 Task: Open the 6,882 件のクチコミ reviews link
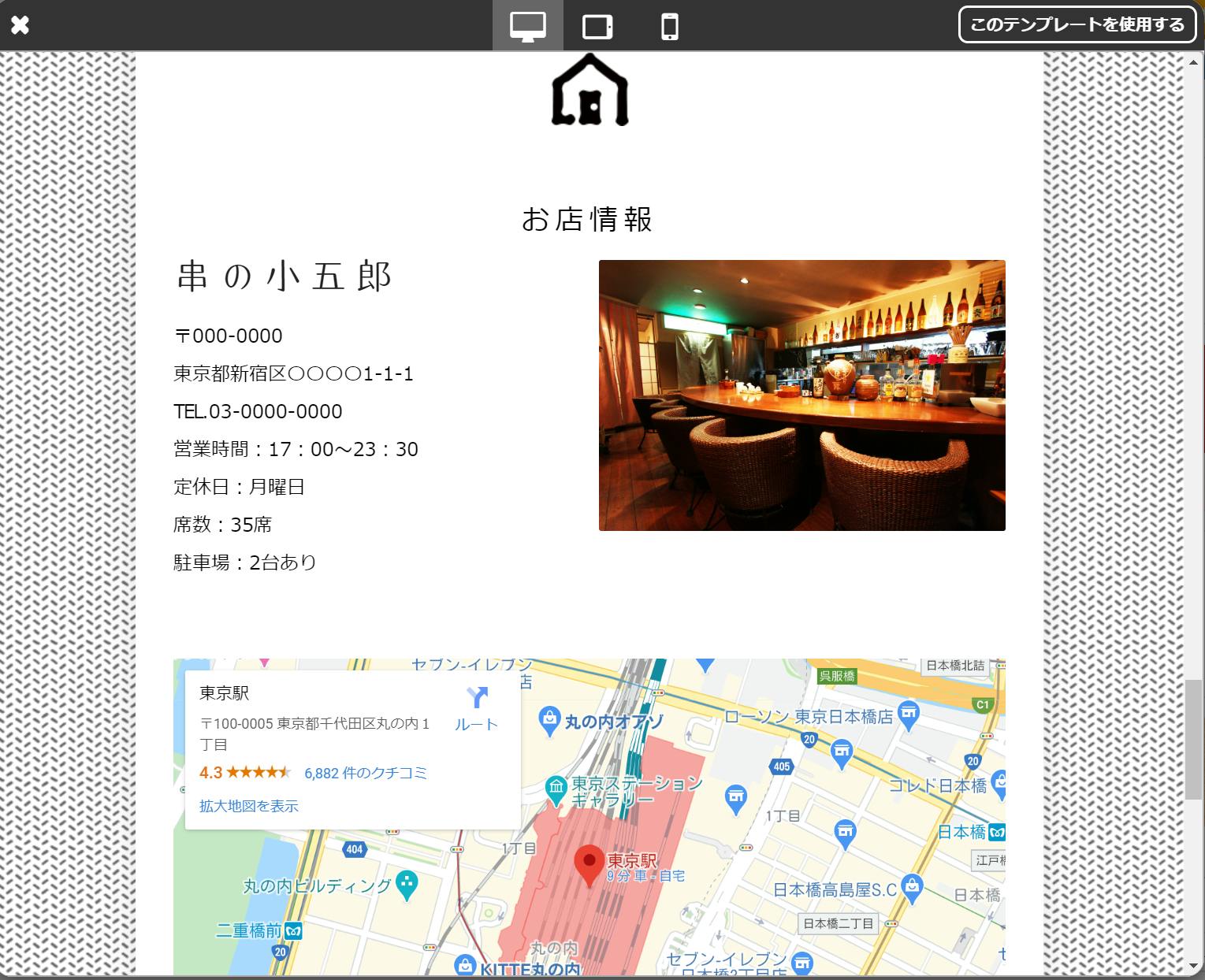click(366, 773)
